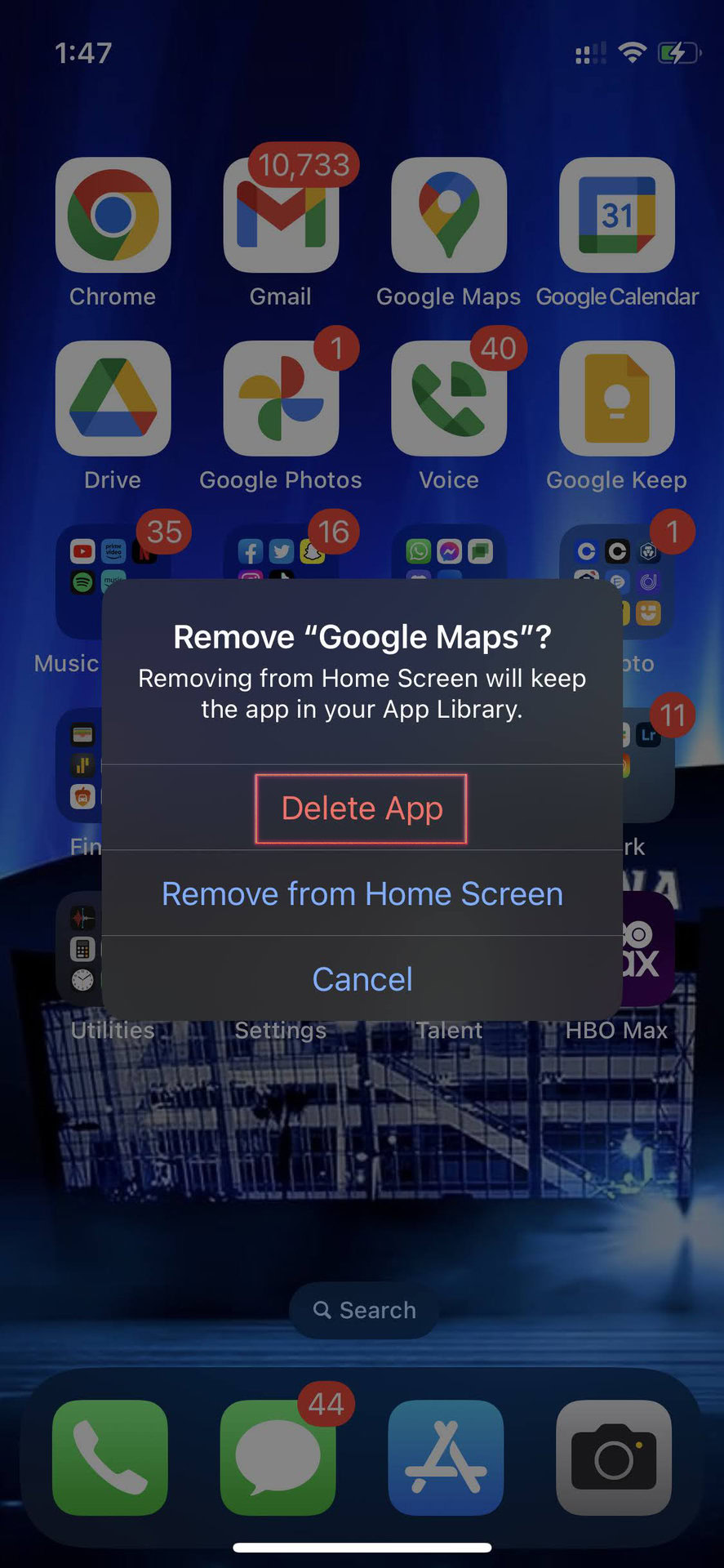Open the Voice app
Viewport: 724px width, 1568px height.
click(x=449, y=399)
